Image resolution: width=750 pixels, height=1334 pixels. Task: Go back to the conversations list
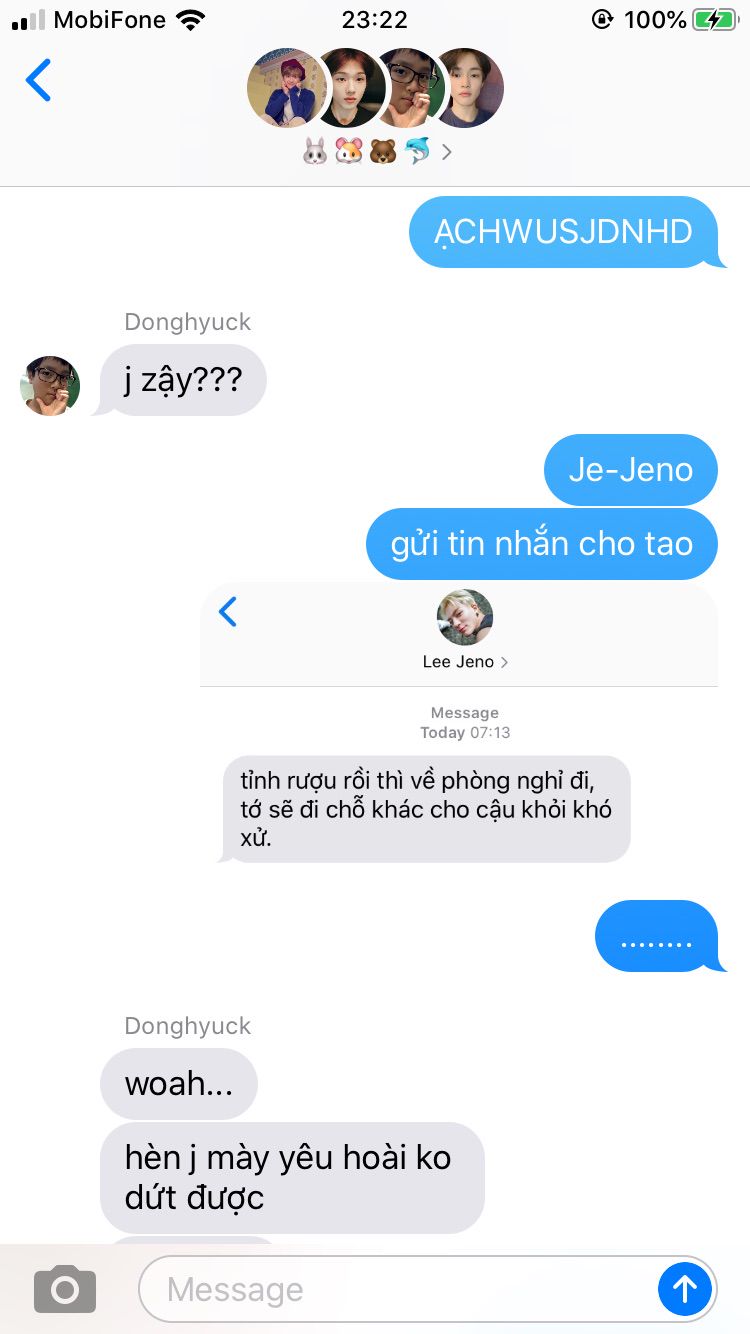[38, 80]
